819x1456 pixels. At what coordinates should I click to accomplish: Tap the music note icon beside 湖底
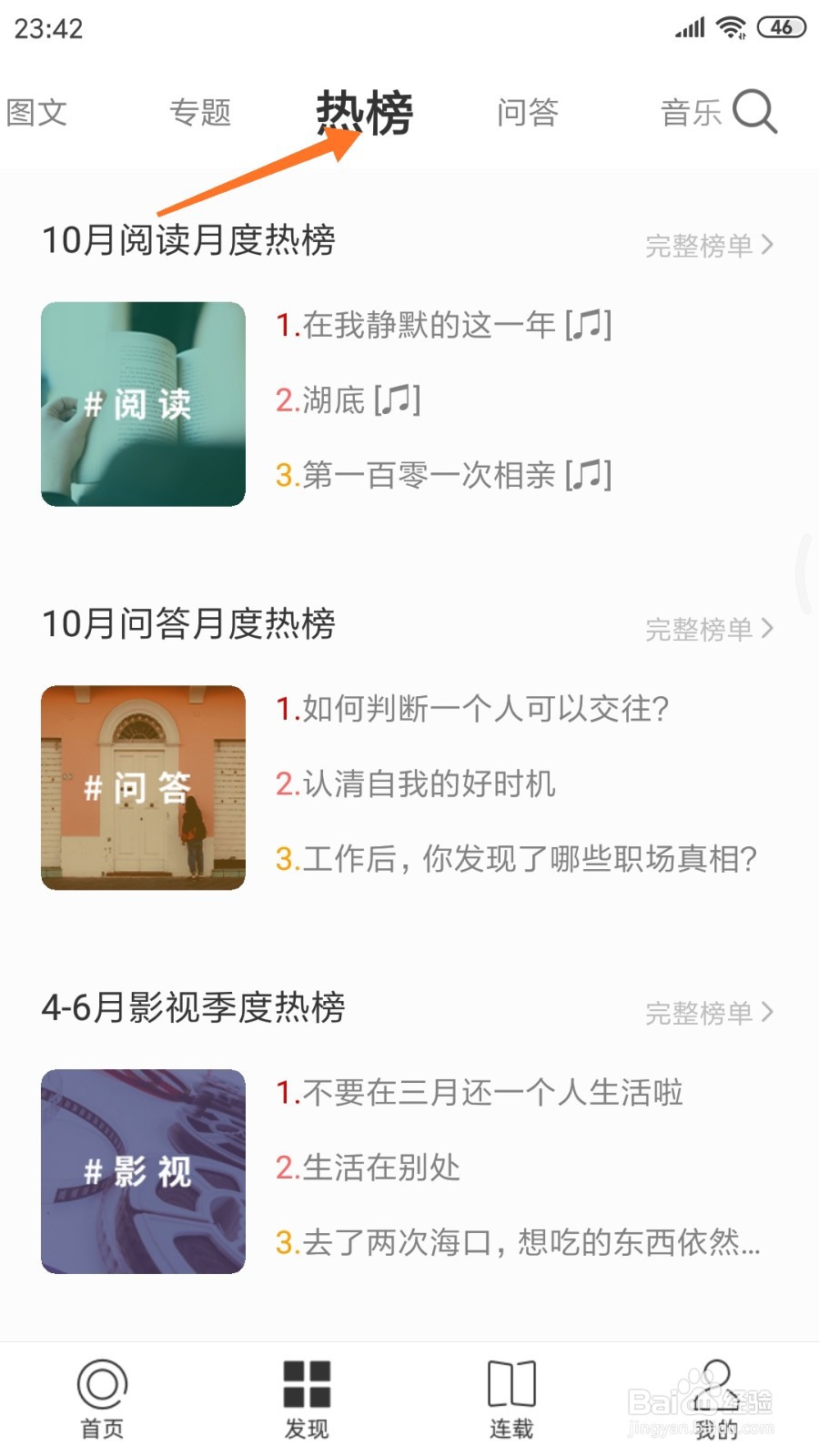[x=398, y=400]
